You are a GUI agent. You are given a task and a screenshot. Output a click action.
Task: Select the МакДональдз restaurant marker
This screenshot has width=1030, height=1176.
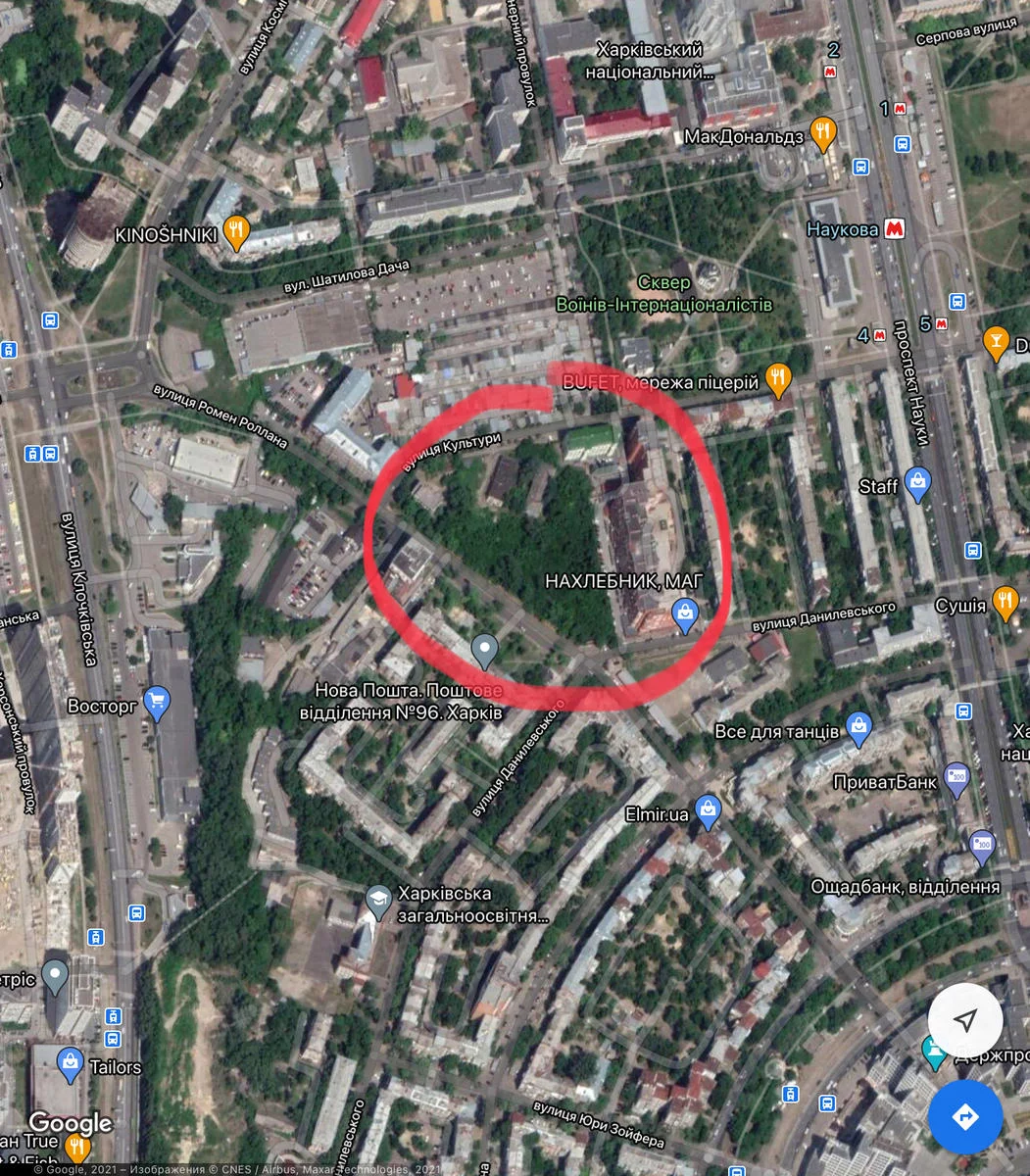tap(823, 134)
